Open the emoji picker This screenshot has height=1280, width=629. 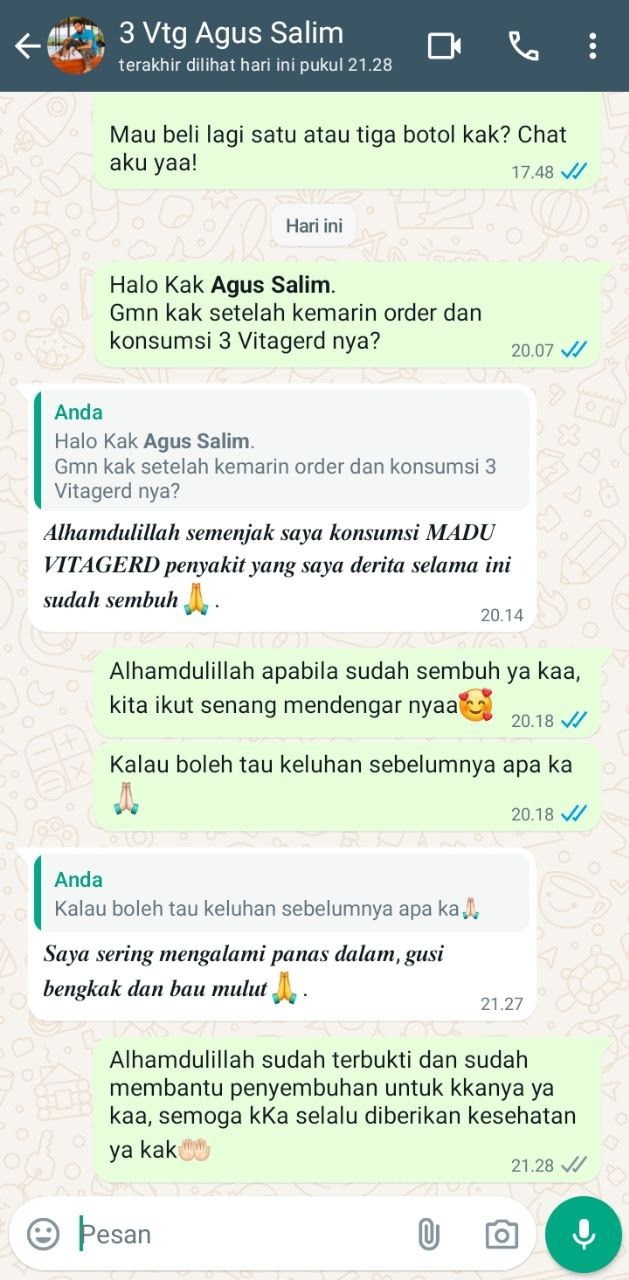(x=43, y=1234)
